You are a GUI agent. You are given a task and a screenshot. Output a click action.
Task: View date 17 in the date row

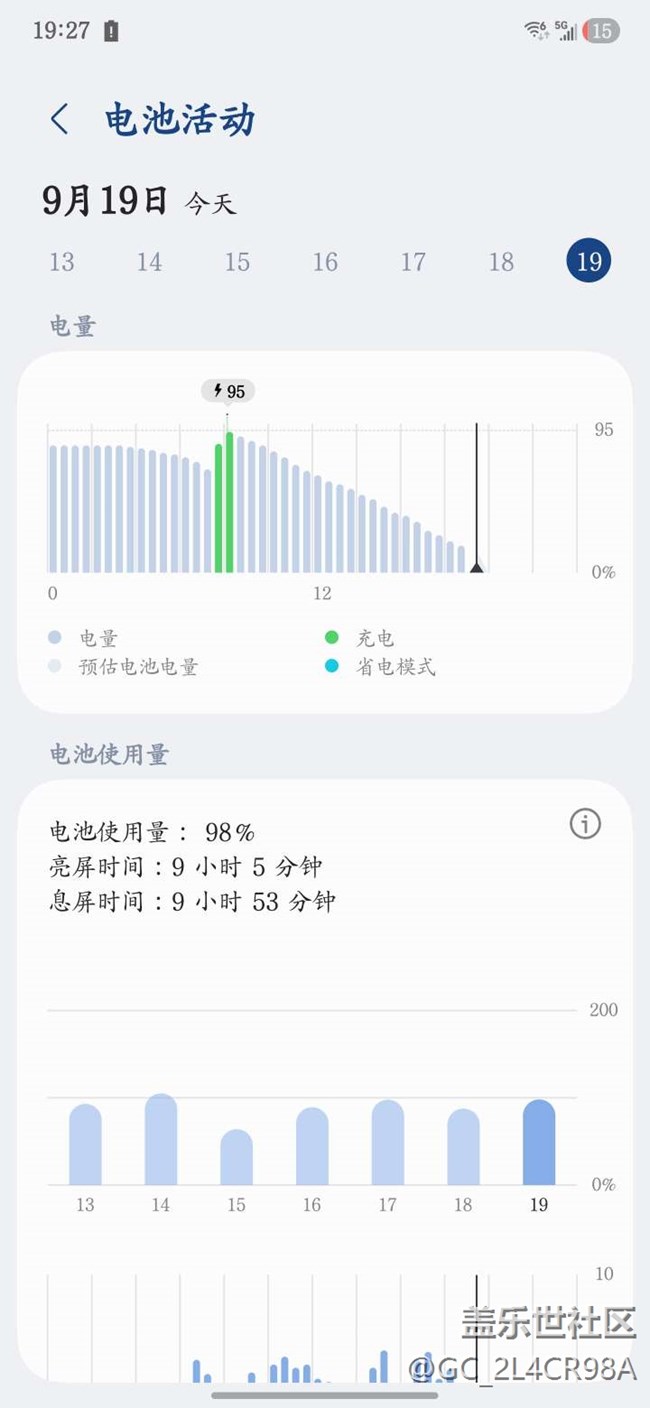[x=413, y=262]
